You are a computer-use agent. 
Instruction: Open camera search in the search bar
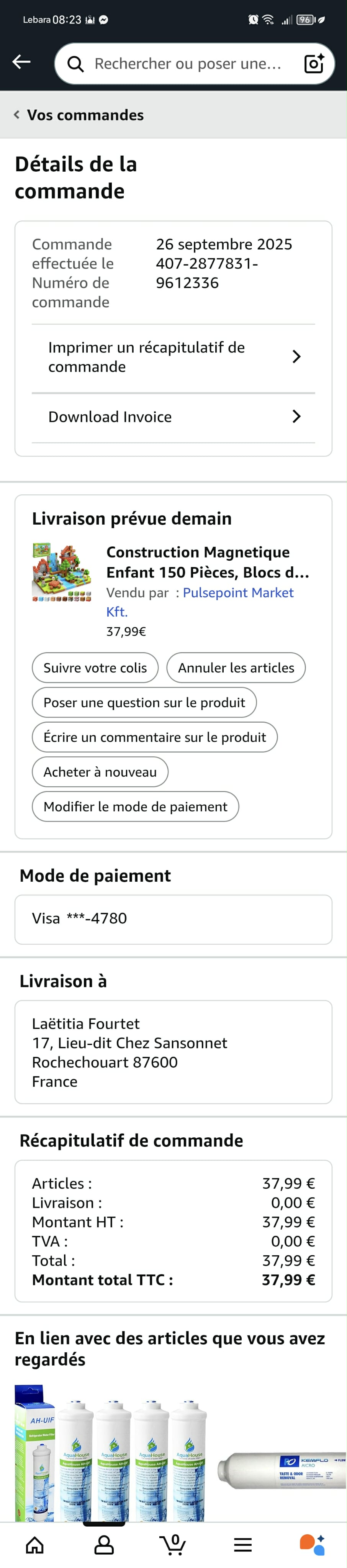[314, 63]
